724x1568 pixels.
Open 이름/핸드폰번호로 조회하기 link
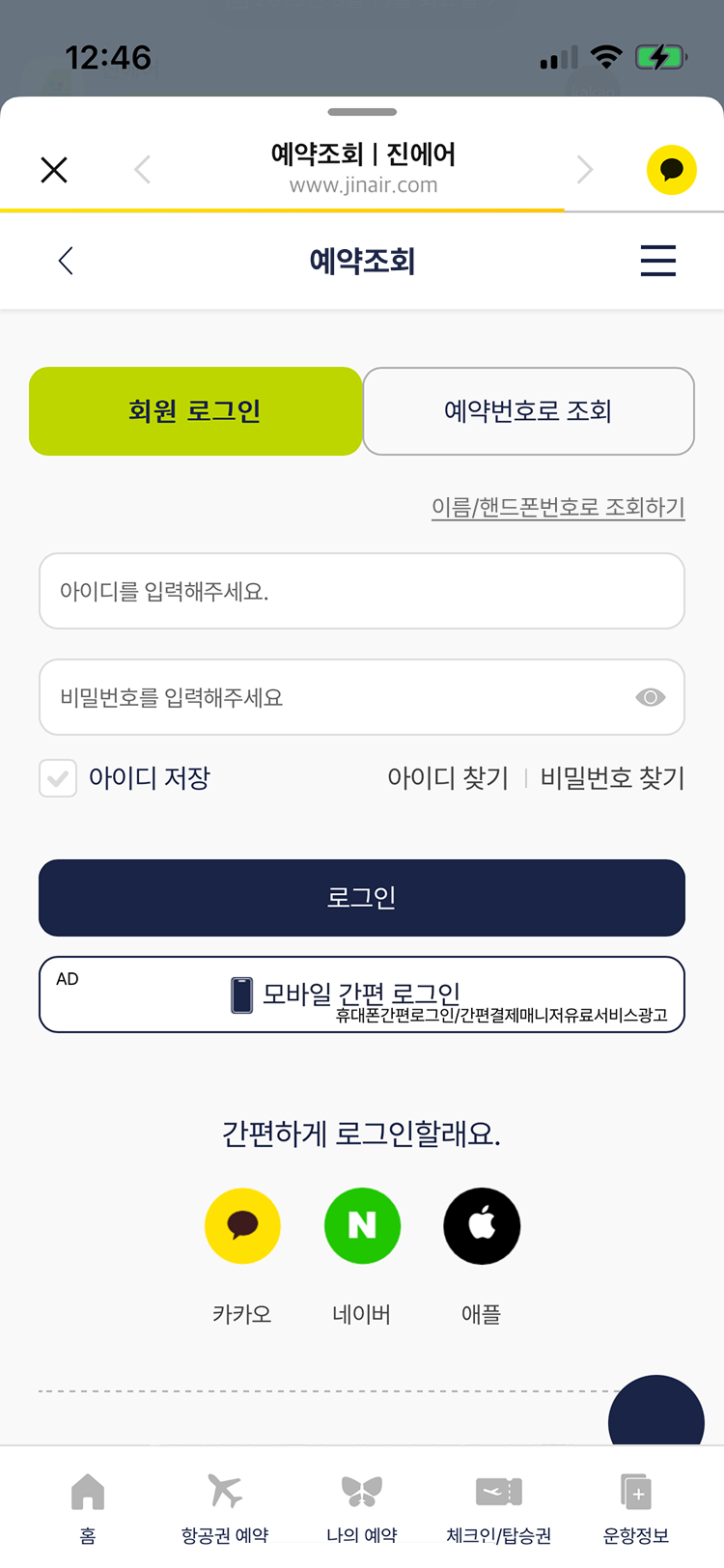pos(558,507)
